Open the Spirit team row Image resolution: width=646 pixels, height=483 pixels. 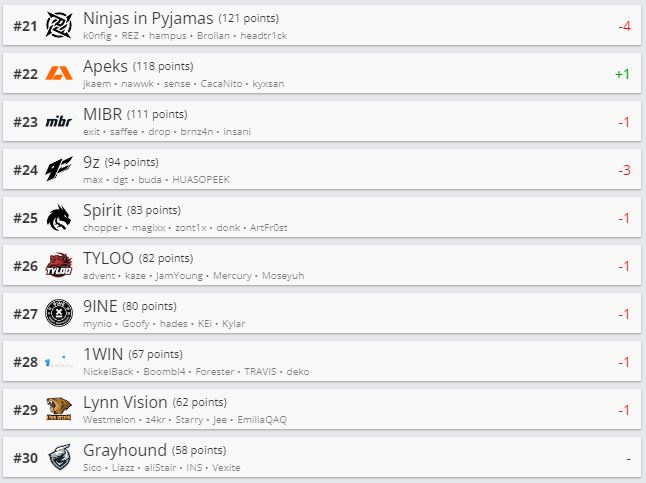click(x=320, y=217)
